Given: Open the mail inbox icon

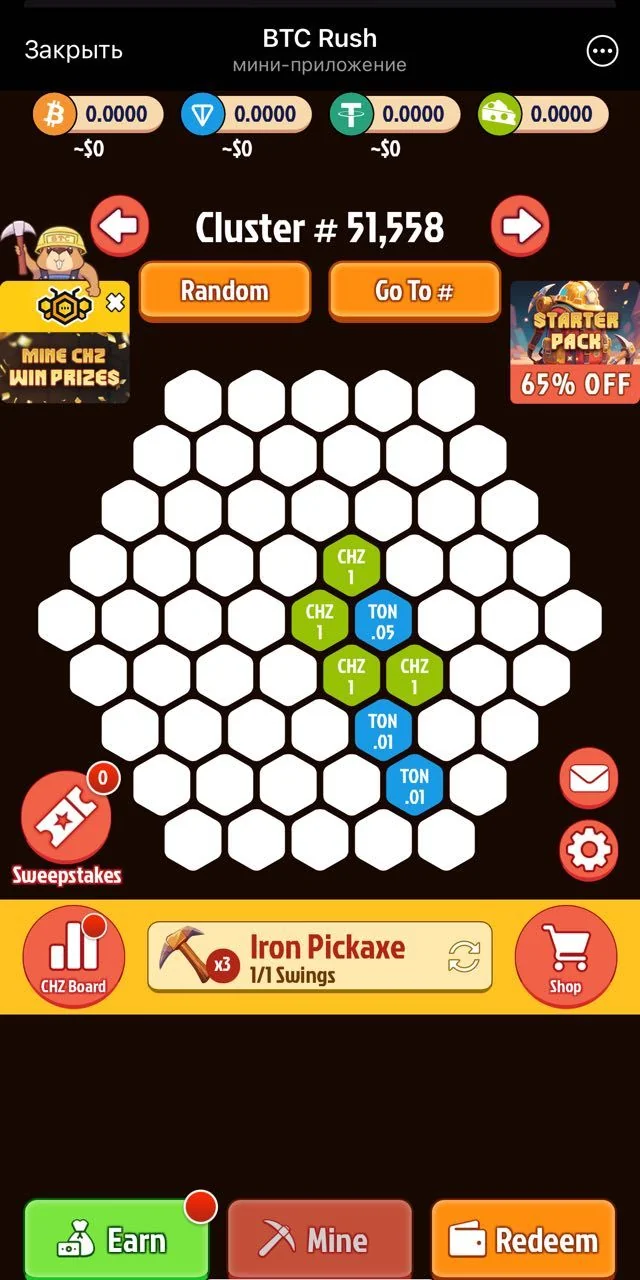Looking at the screenshot, I should coord(588,778).
